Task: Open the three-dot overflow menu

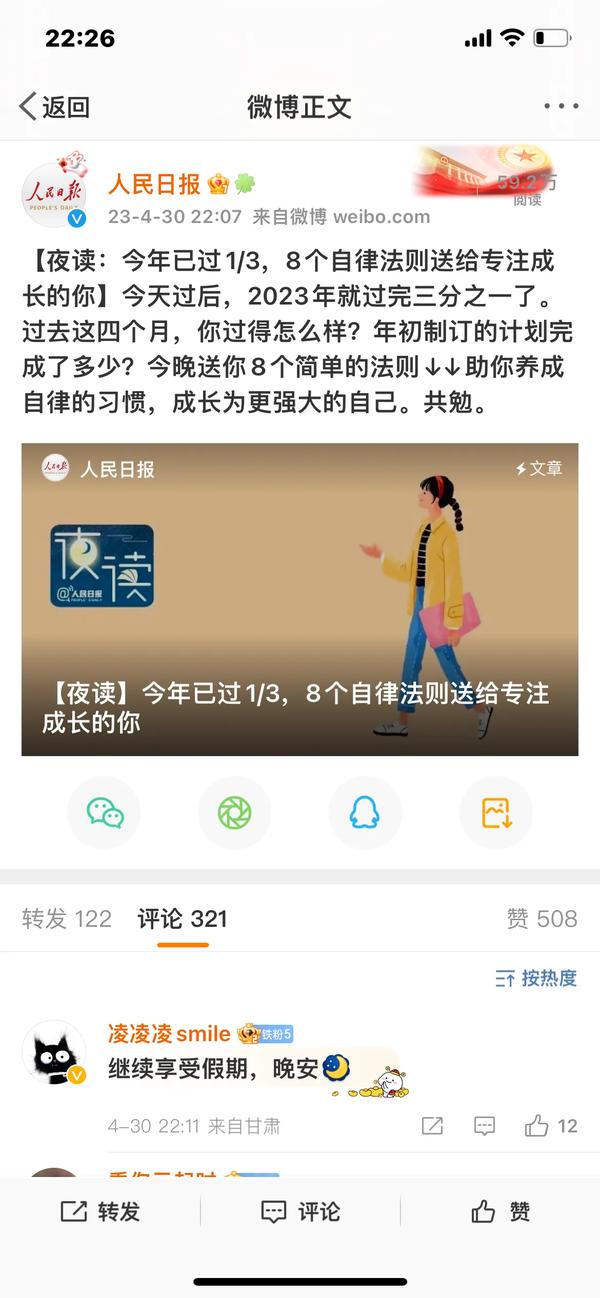Action: click(x=561, y=107)
